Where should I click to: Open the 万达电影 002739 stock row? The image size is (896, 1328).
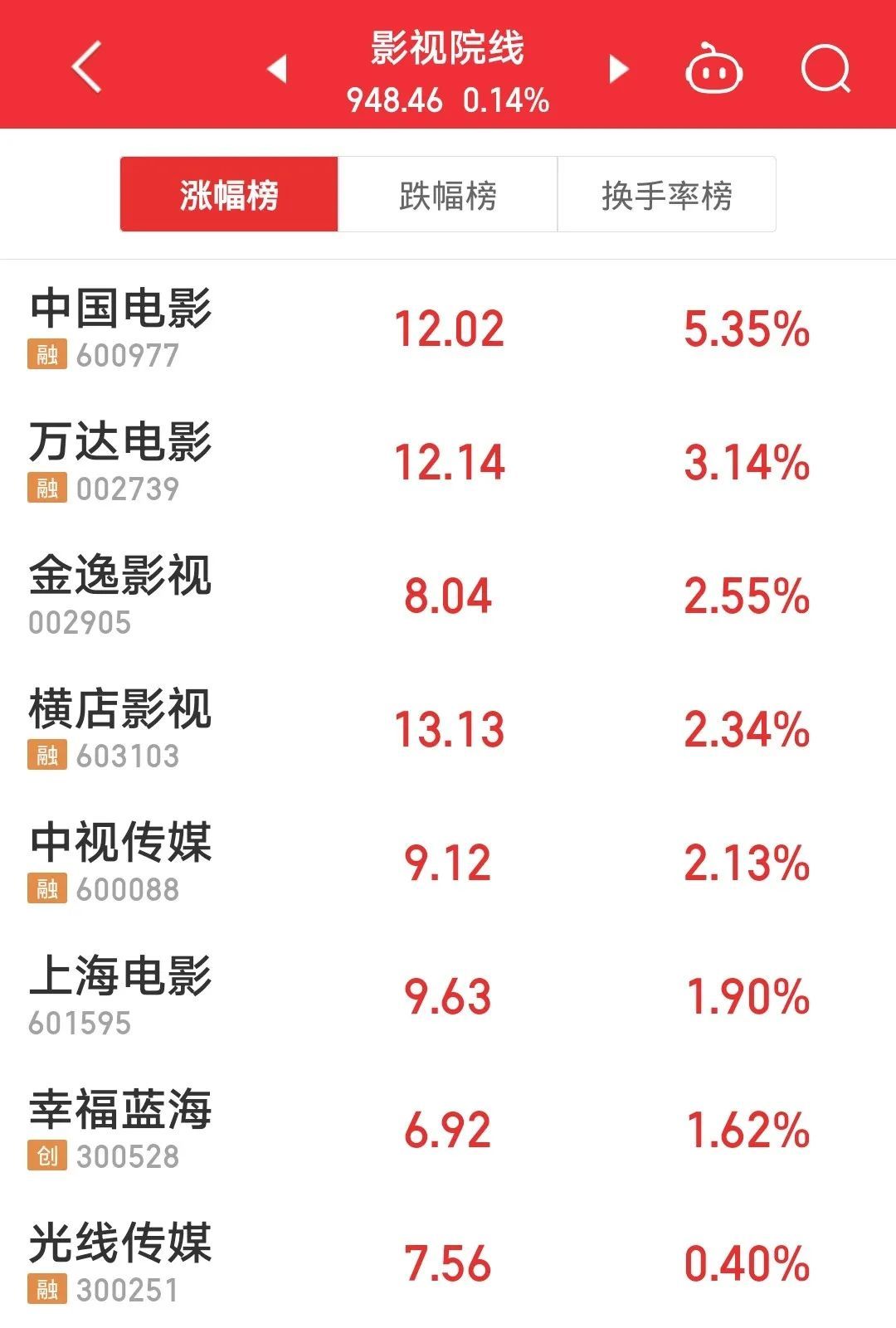(x=448, y=462)
